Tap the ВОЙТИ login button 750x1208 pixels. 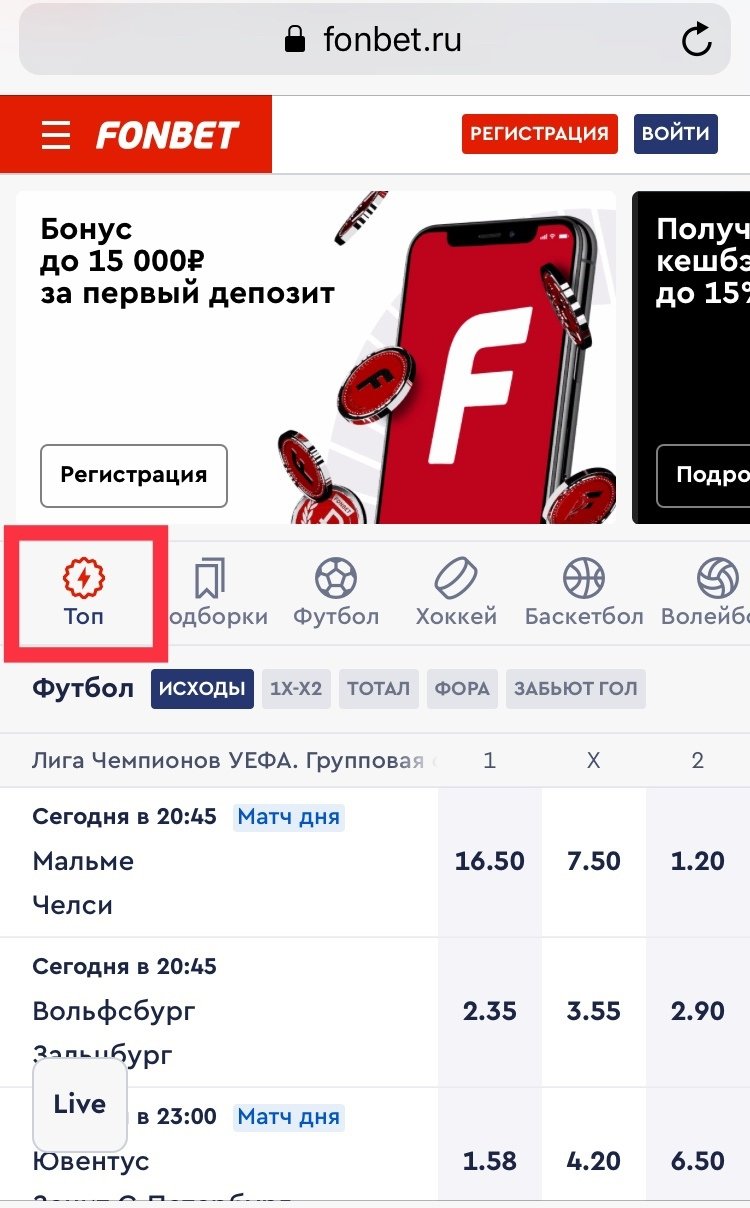click(x=675, y=134)
